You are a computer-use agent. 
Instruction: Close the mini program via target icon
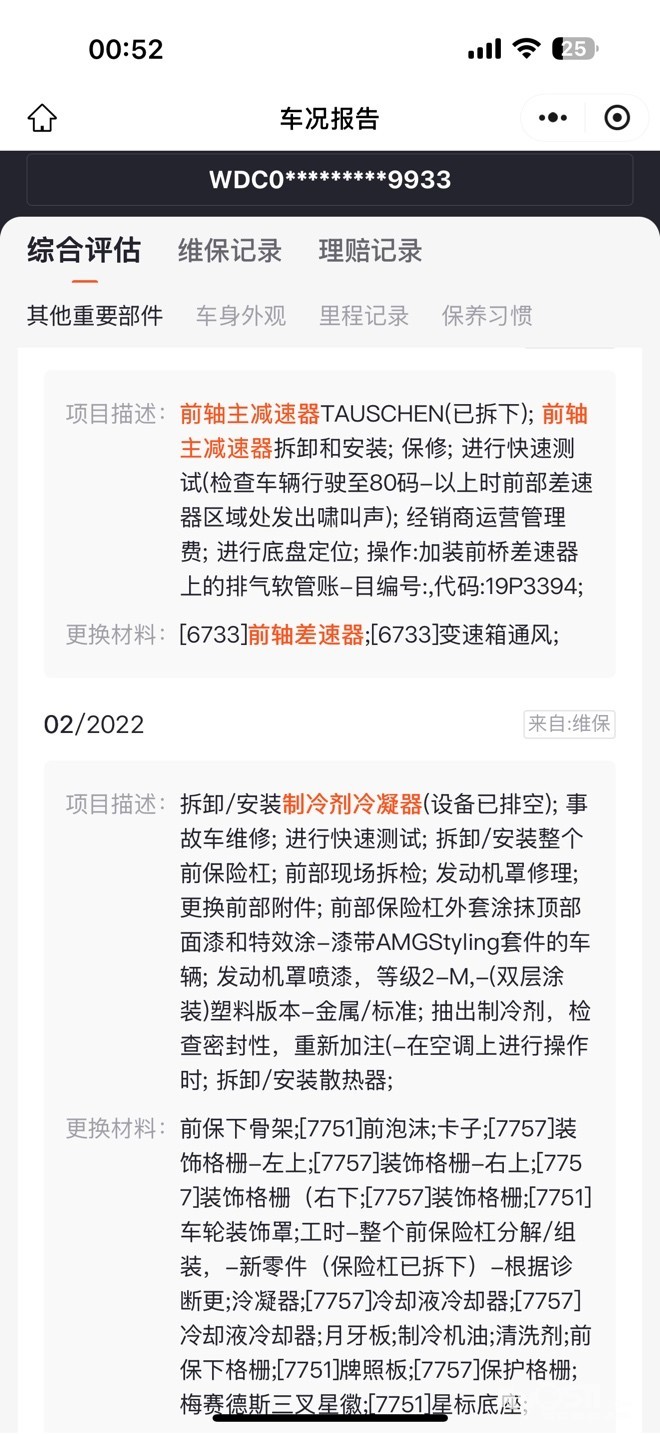point(617,118)
